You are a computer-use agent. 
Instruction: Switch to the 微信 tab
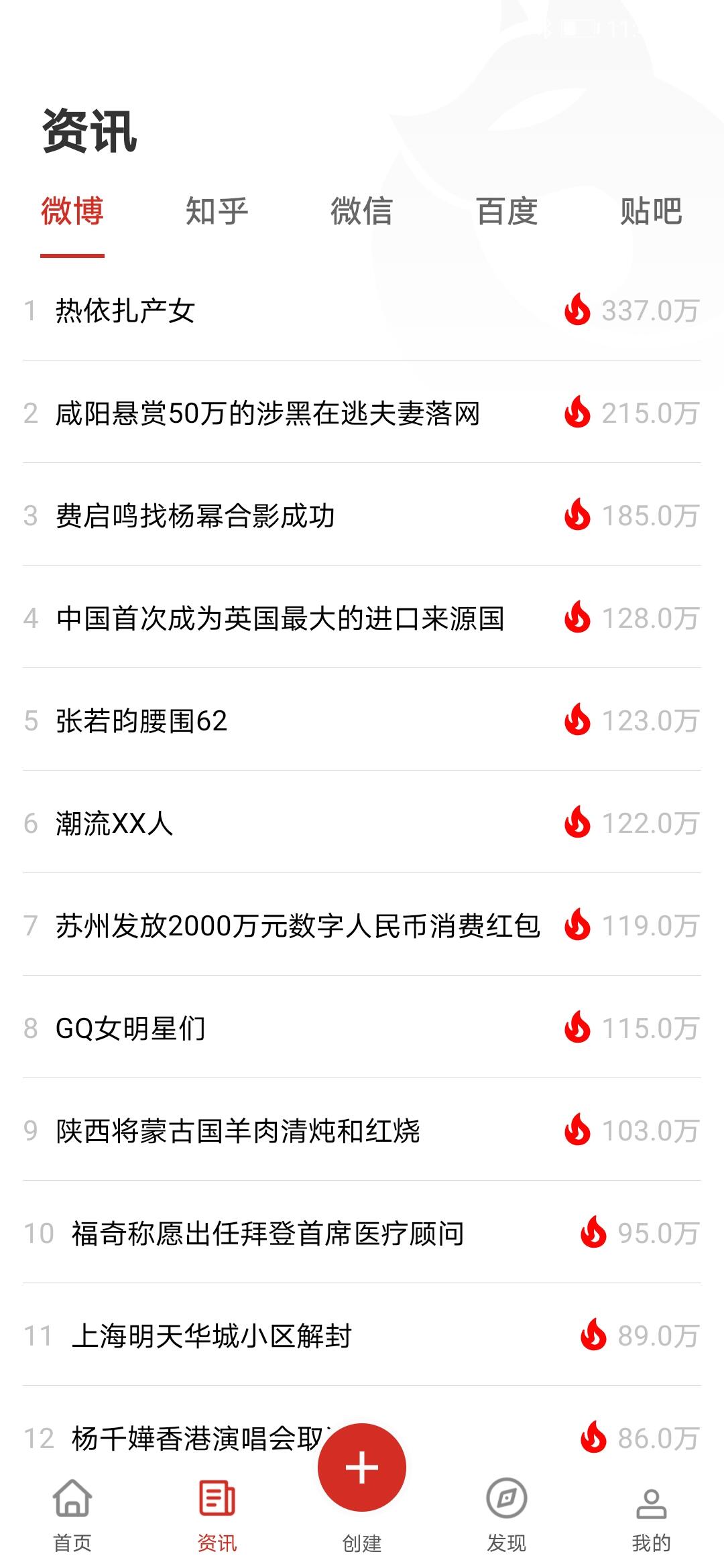tap(361, 212)
